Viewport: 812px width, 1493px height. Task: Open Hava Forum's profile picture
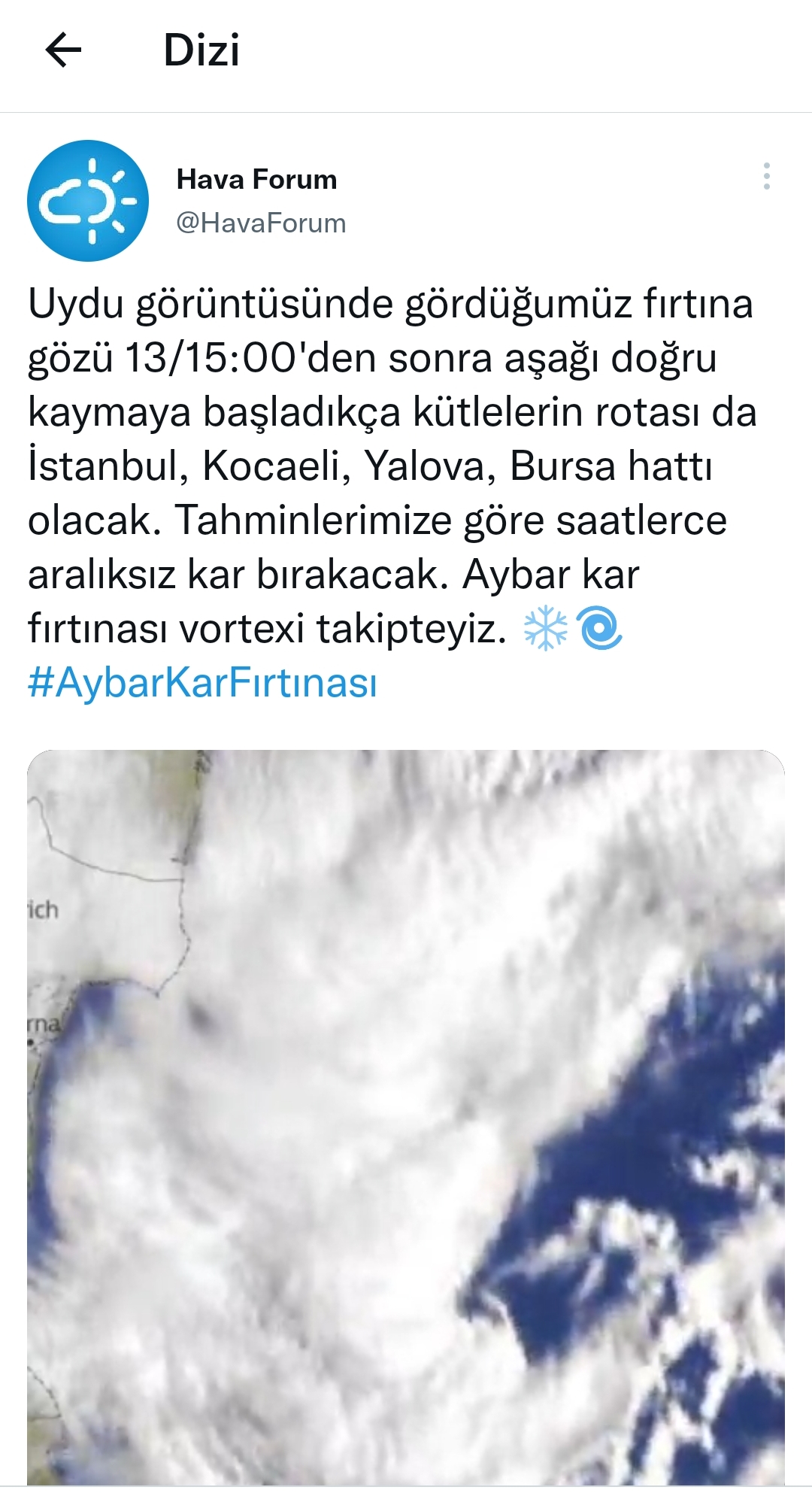pos(88,201)
